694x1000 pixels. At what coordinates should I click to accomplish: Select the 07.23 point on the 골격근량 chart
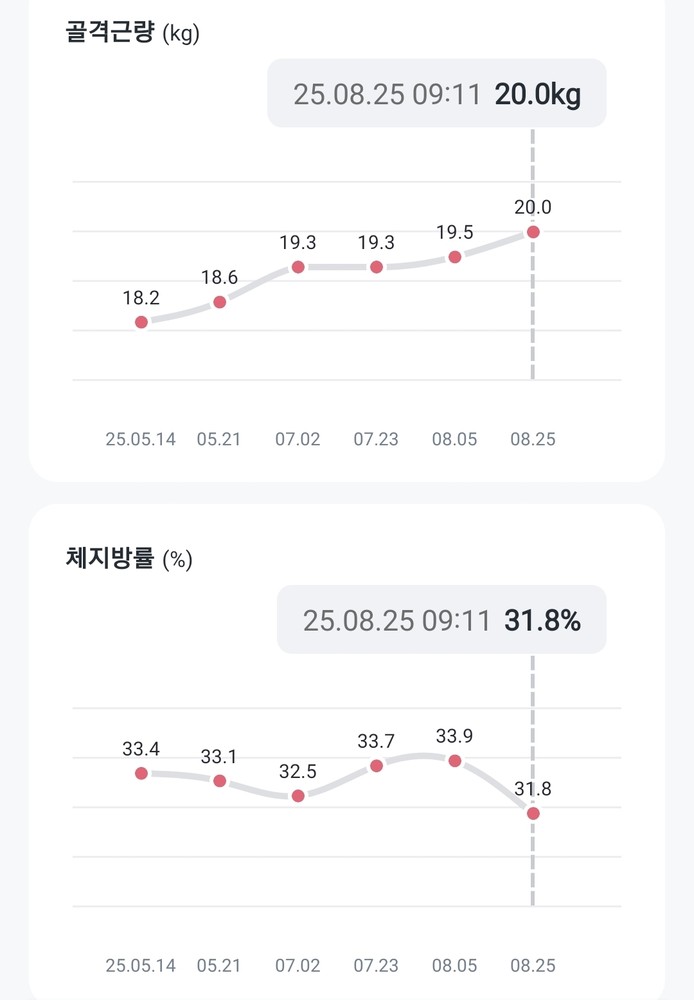pyautogui.click(x=376, y=267)
